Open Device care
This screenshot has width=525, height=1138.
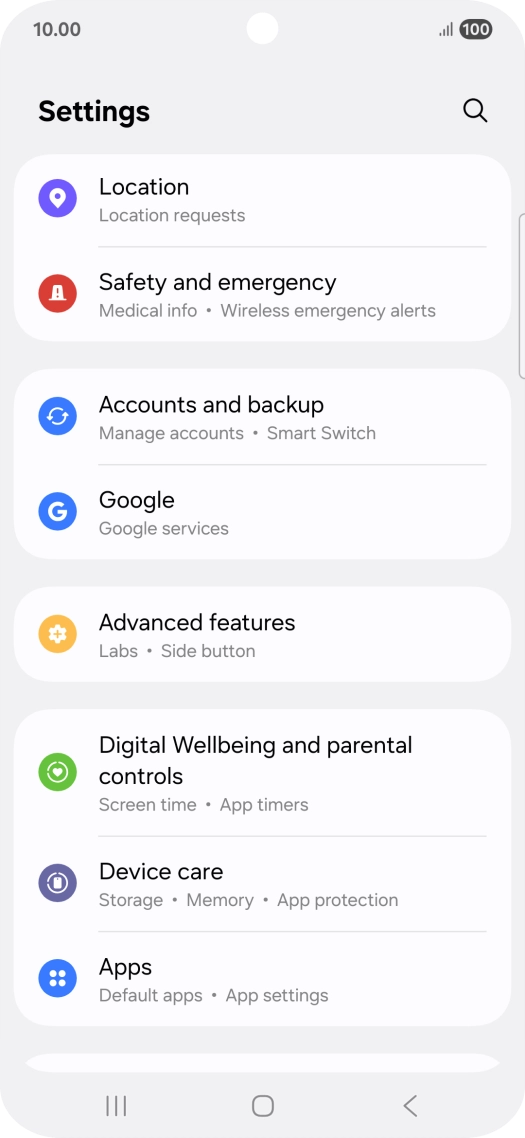click(262, 884)
